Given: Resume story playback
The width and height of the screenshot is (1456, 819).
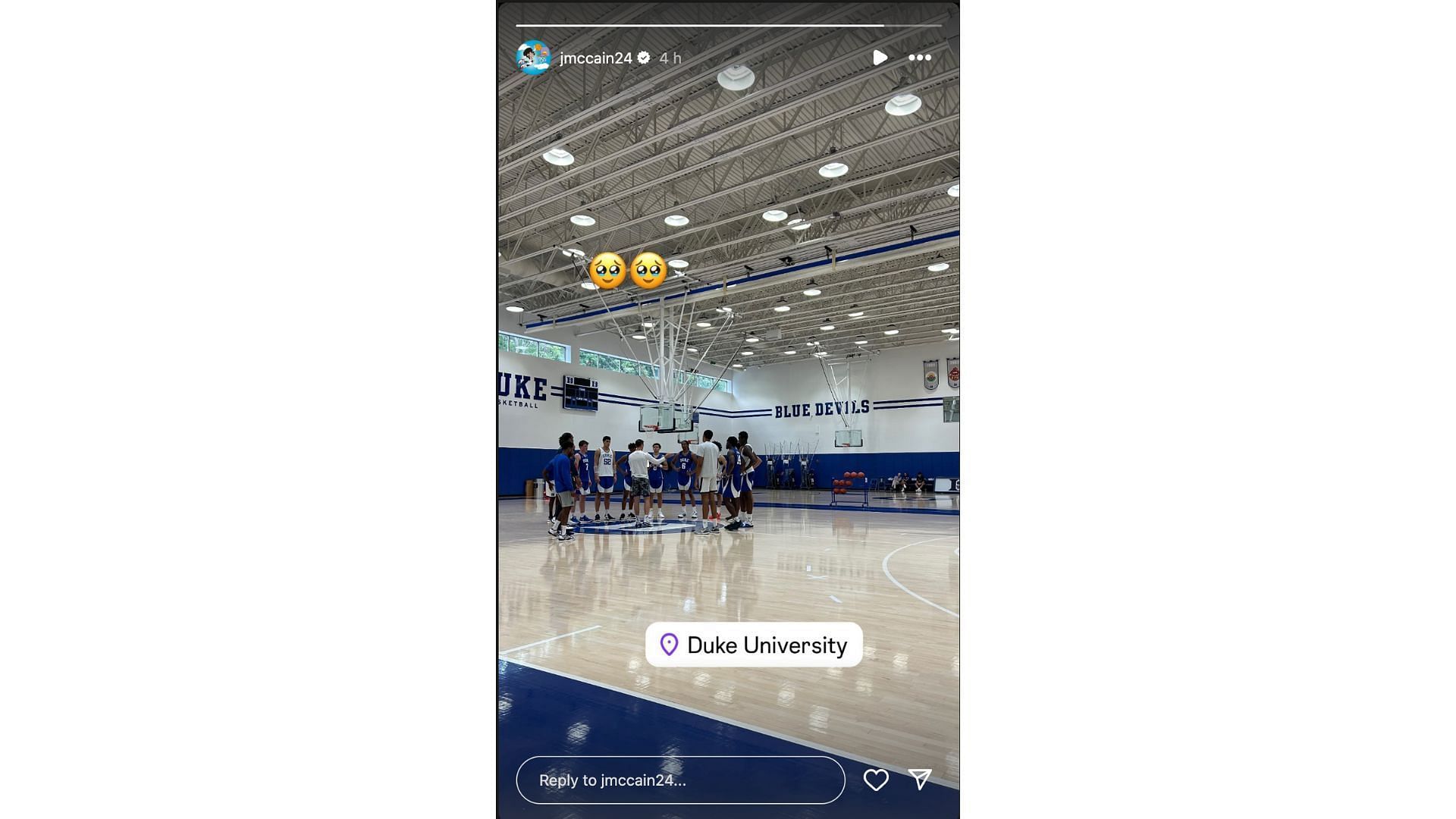Looking at the screenshot, I should pyautogui.click(x=879, y=58).
